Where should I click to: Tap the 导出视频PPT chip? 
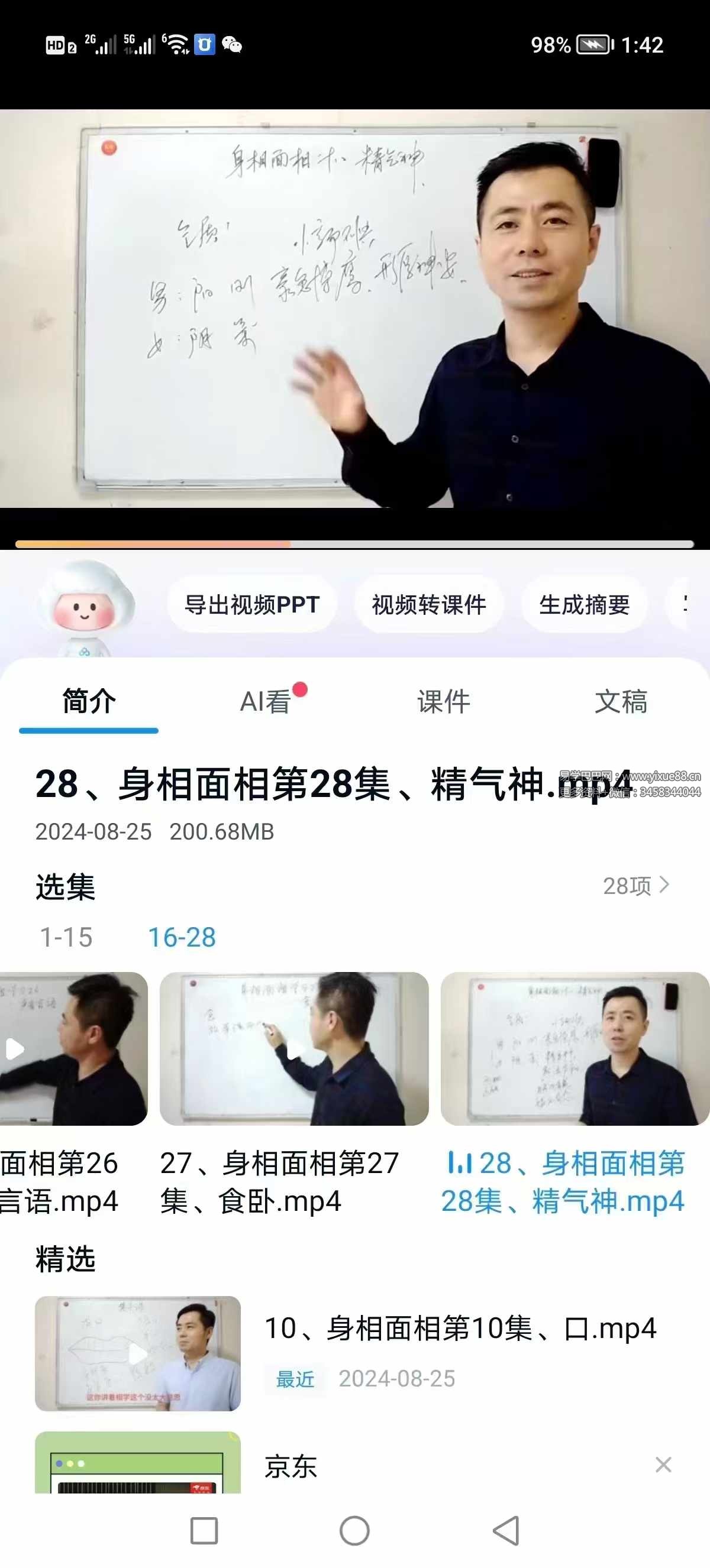tap(251, 604)
